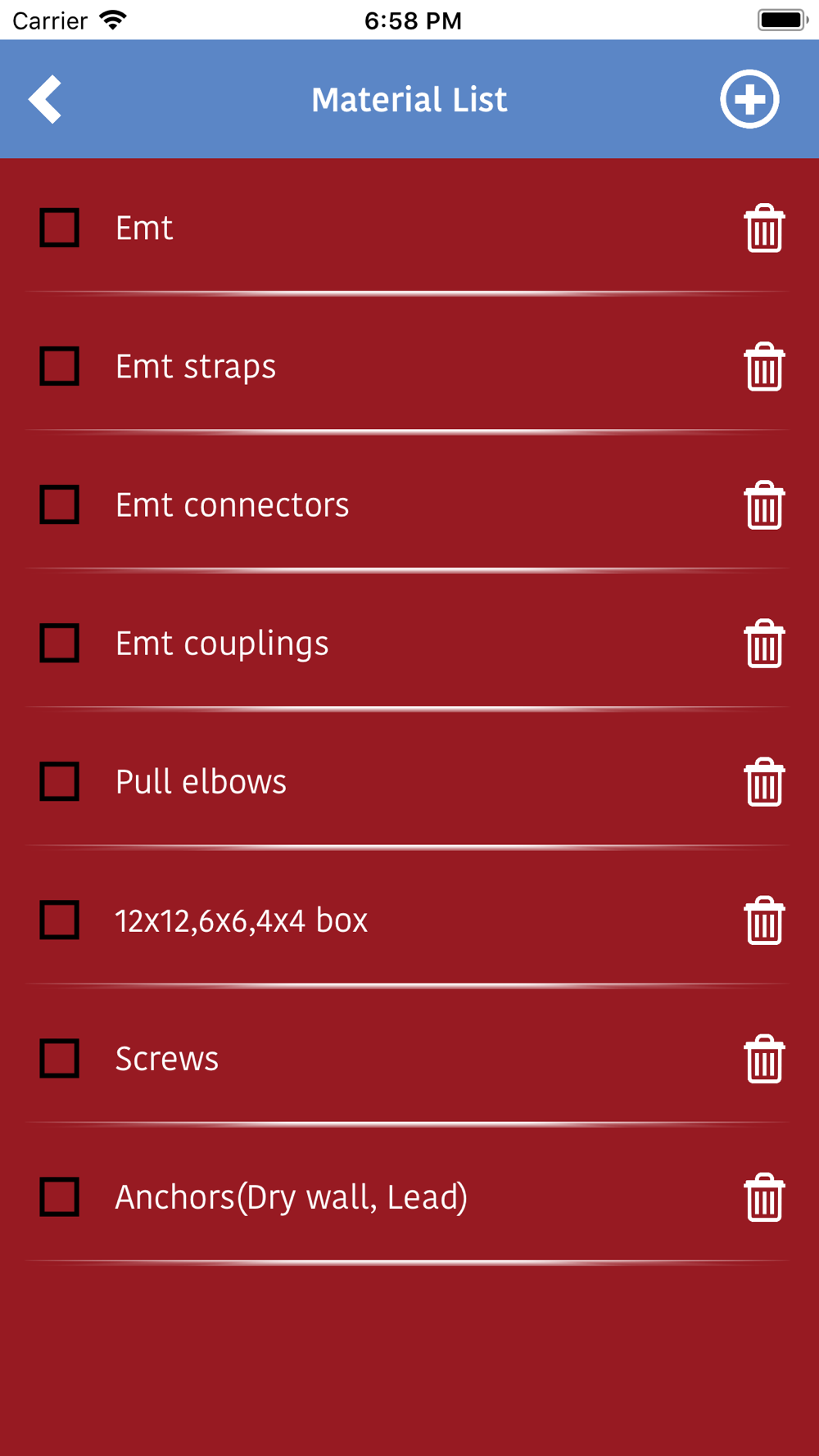Add a new material with plus icon
819x1456 pixels.
[x=749, y=99]
